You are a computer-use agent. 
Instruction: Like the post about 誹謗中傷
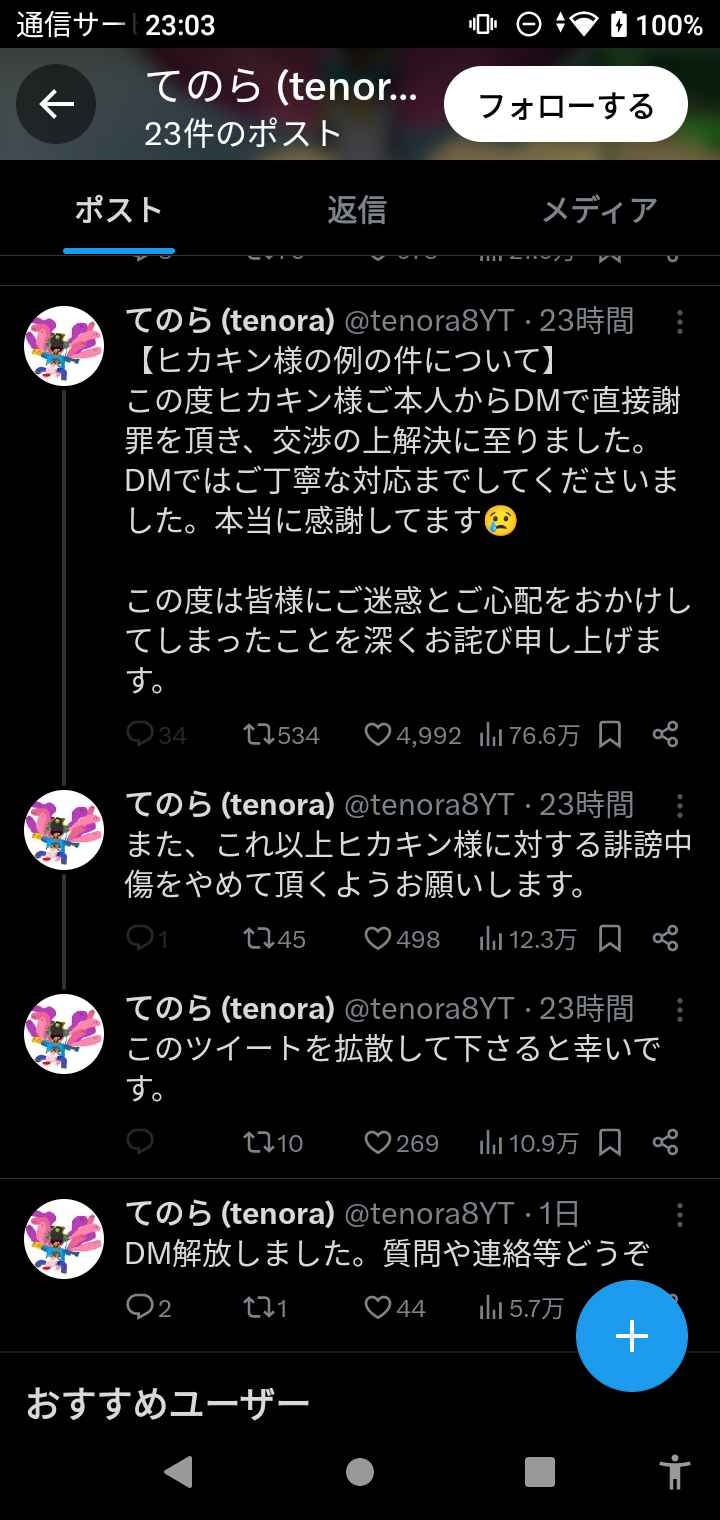377,939
